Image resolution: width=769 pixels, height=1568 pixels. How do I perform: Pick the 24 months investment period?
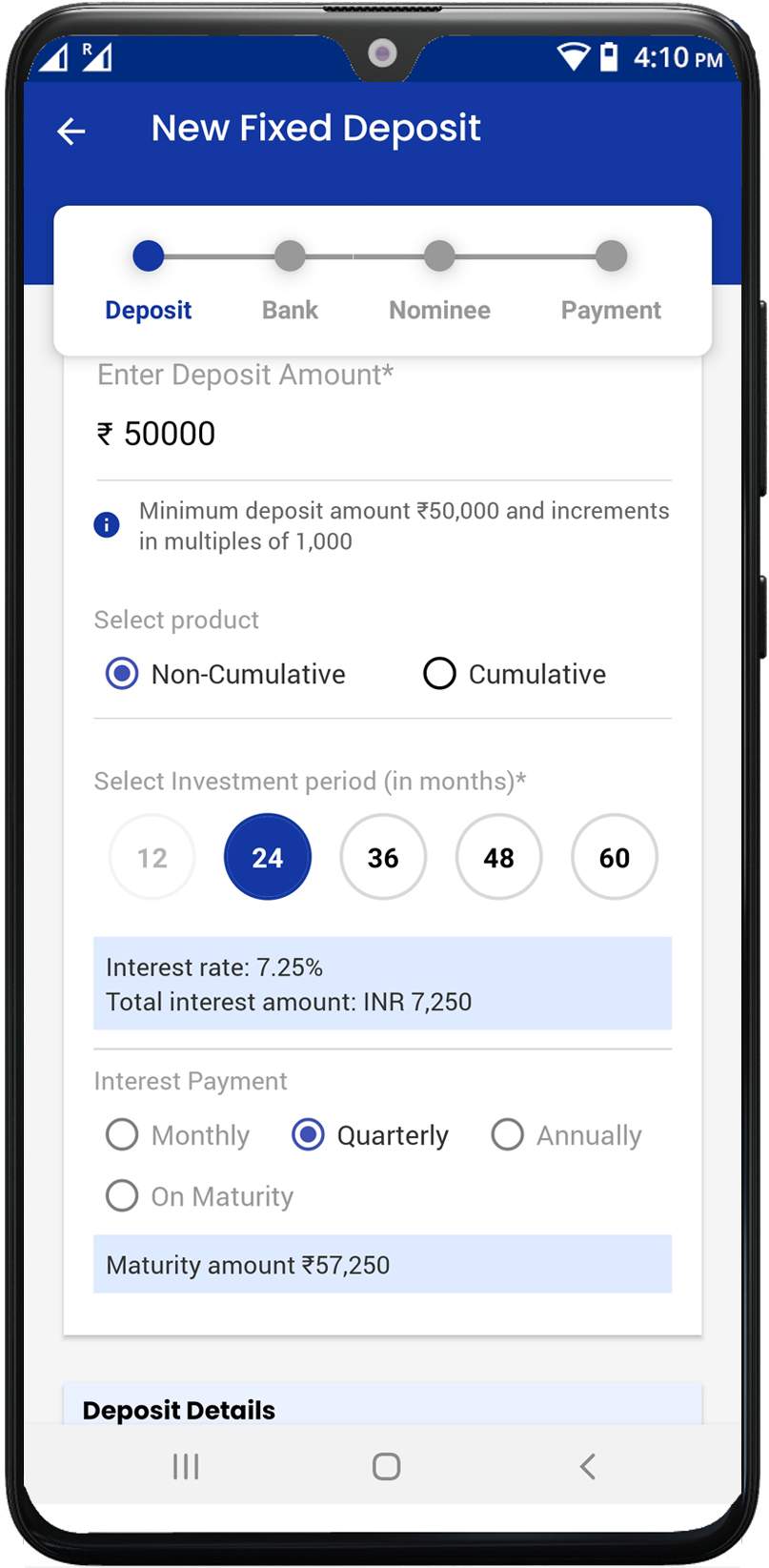pyautogui.click(x=268, y=857)
